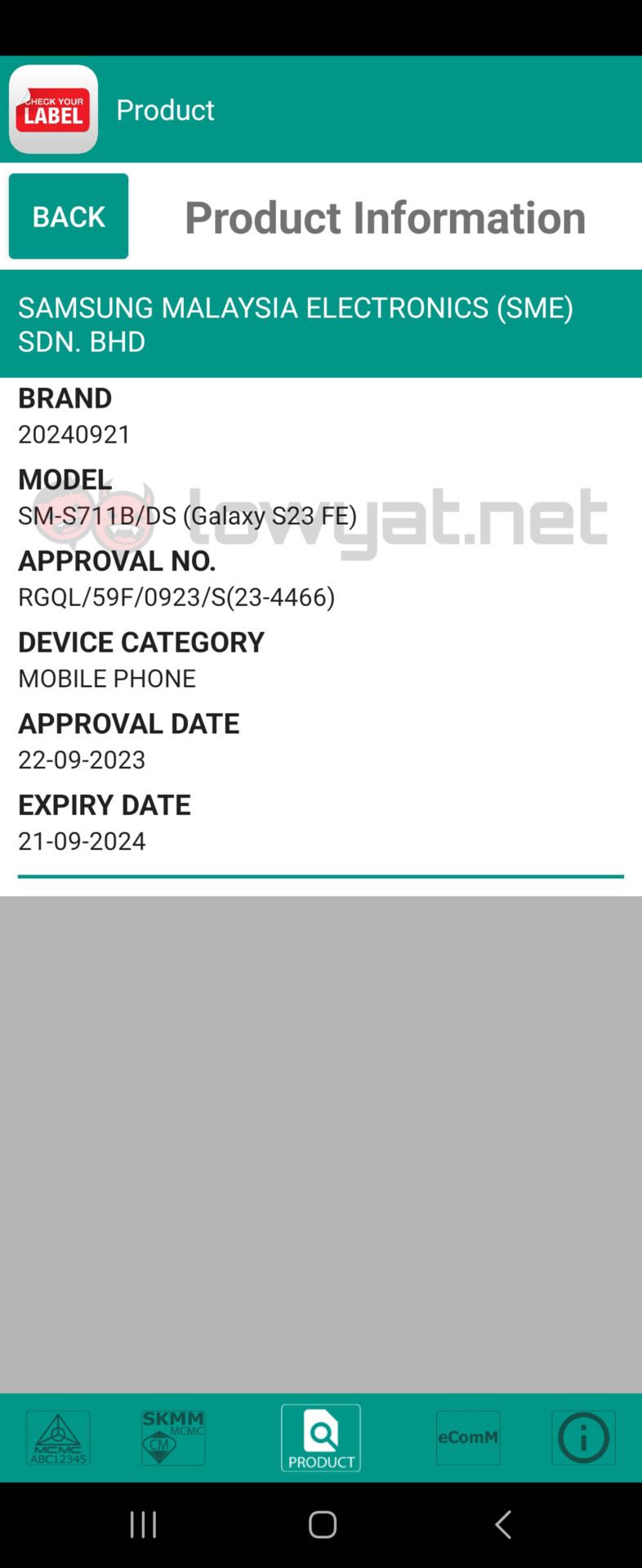
Task: Open the recent apps view
Action: tap(143, 1525)
